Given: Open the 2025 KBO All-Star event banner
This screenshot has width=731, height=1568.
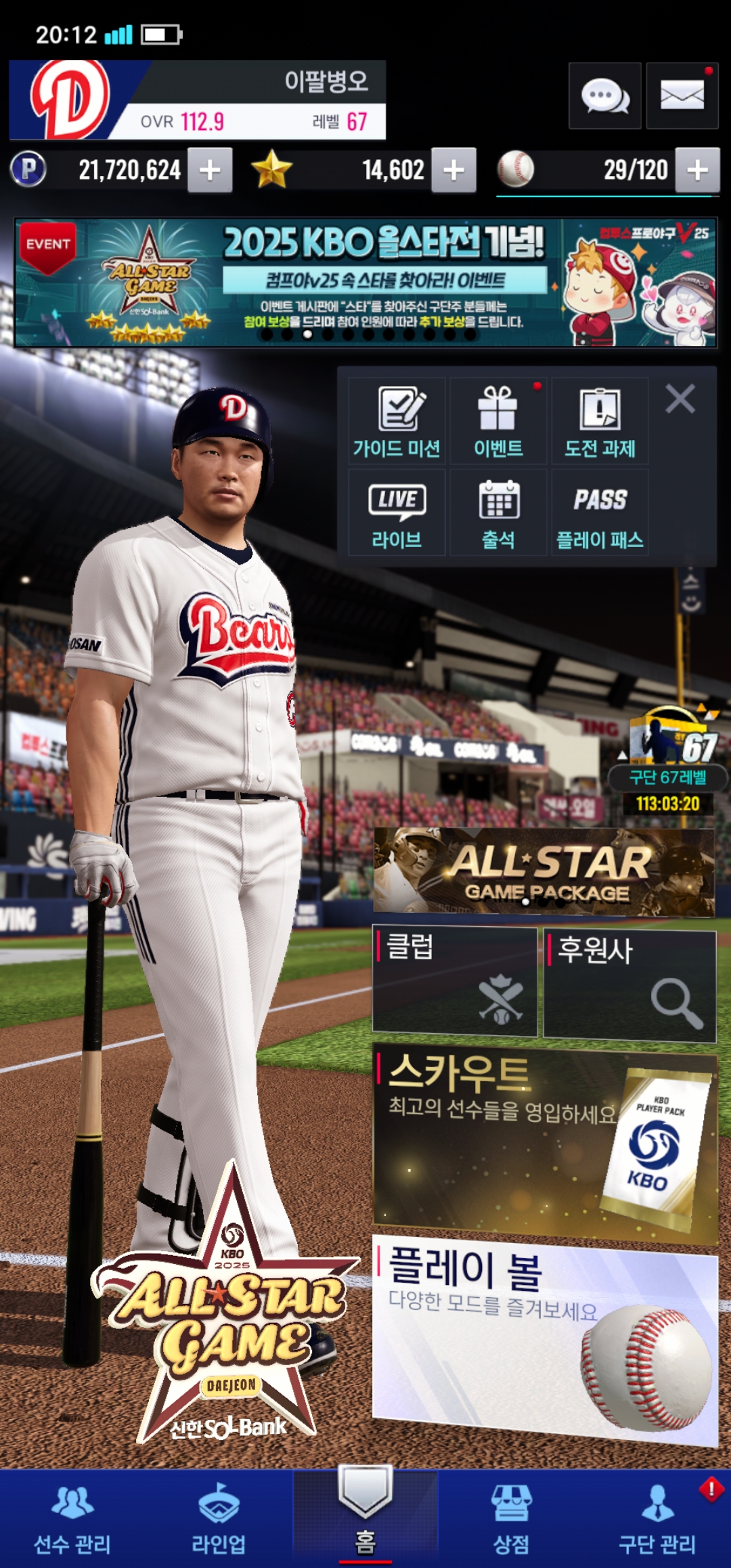Looking at the screenshot, I should click(x=365, y=282).
